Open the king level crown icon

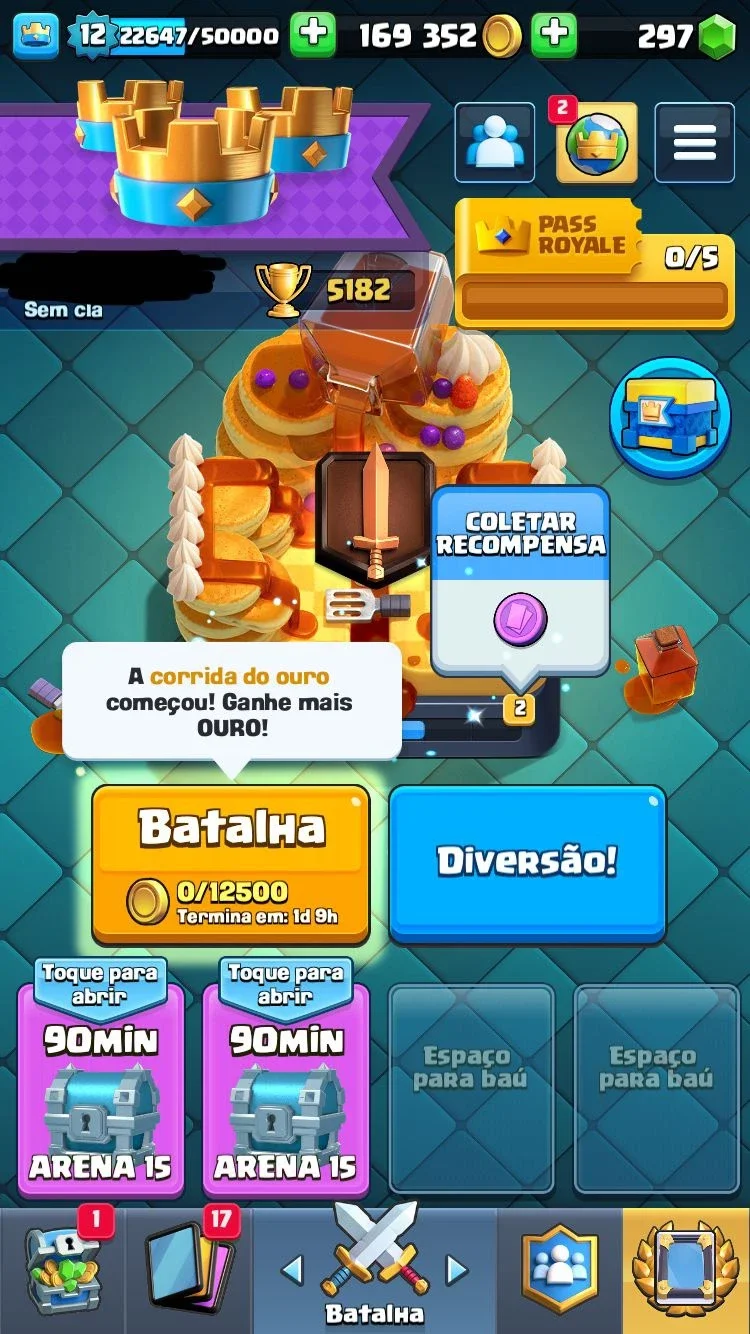[36, 36]
